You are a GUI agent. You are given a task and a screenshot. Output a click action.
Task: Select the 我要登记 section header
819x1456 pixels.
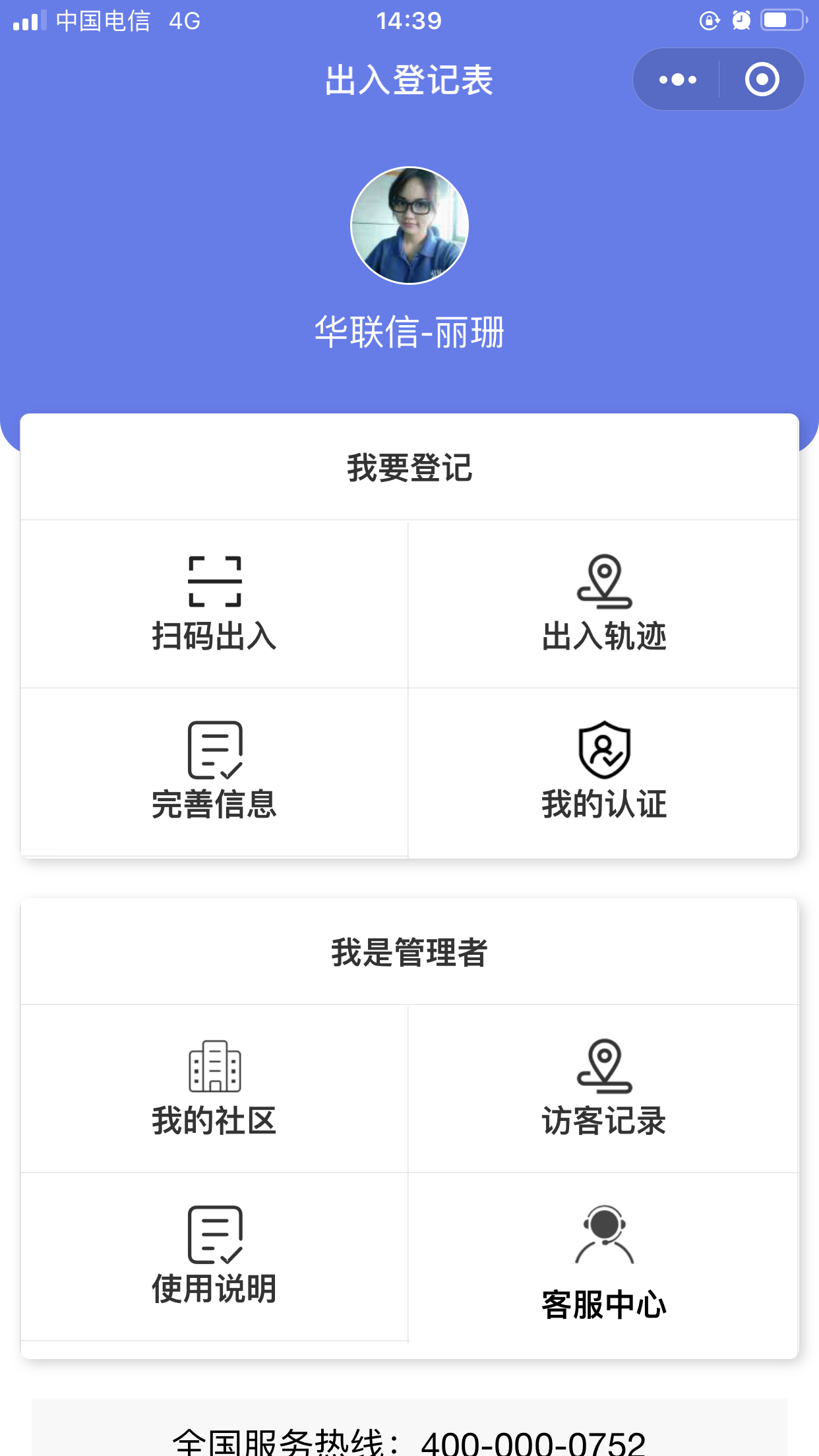[x=409, y=465]
